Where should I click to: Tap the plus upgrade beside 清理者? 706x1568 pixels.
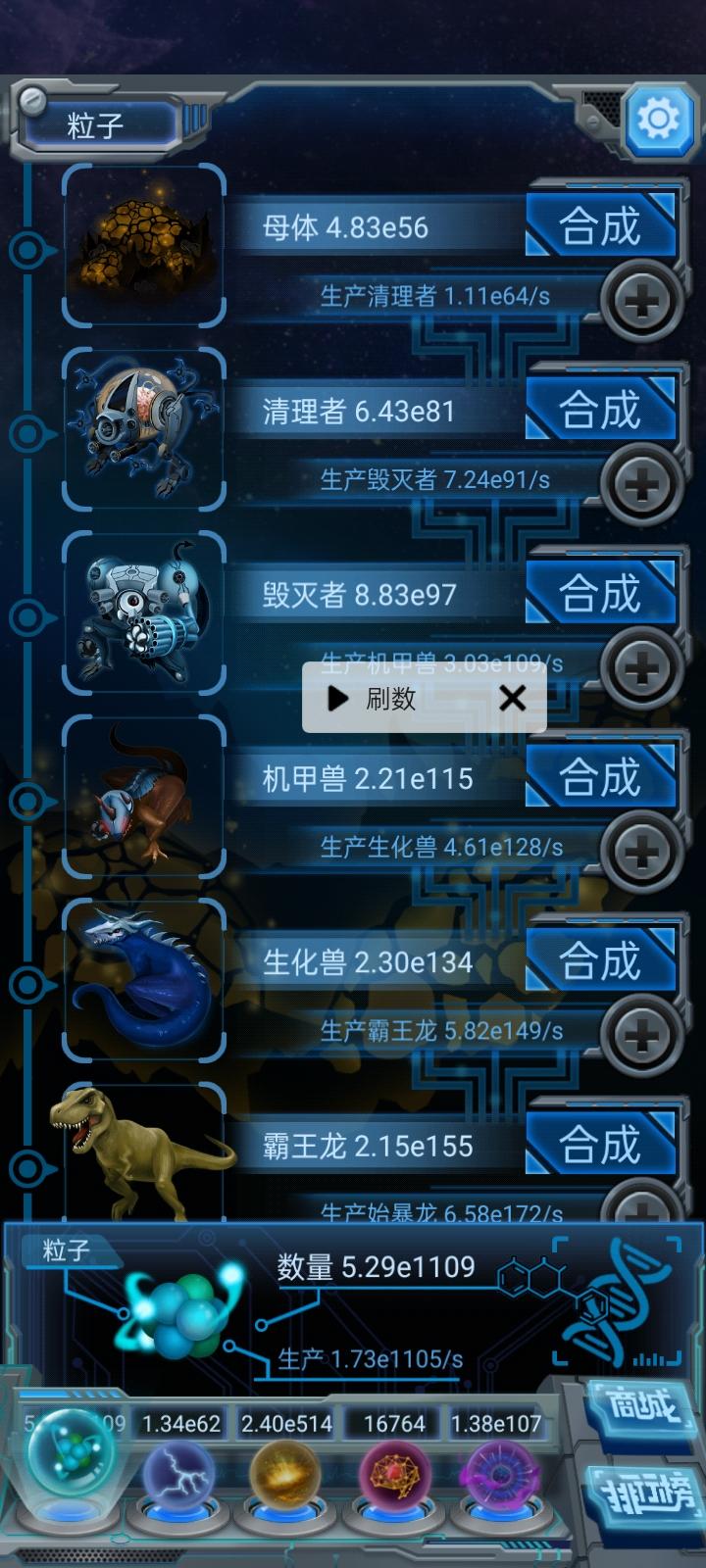pos(639,482)
